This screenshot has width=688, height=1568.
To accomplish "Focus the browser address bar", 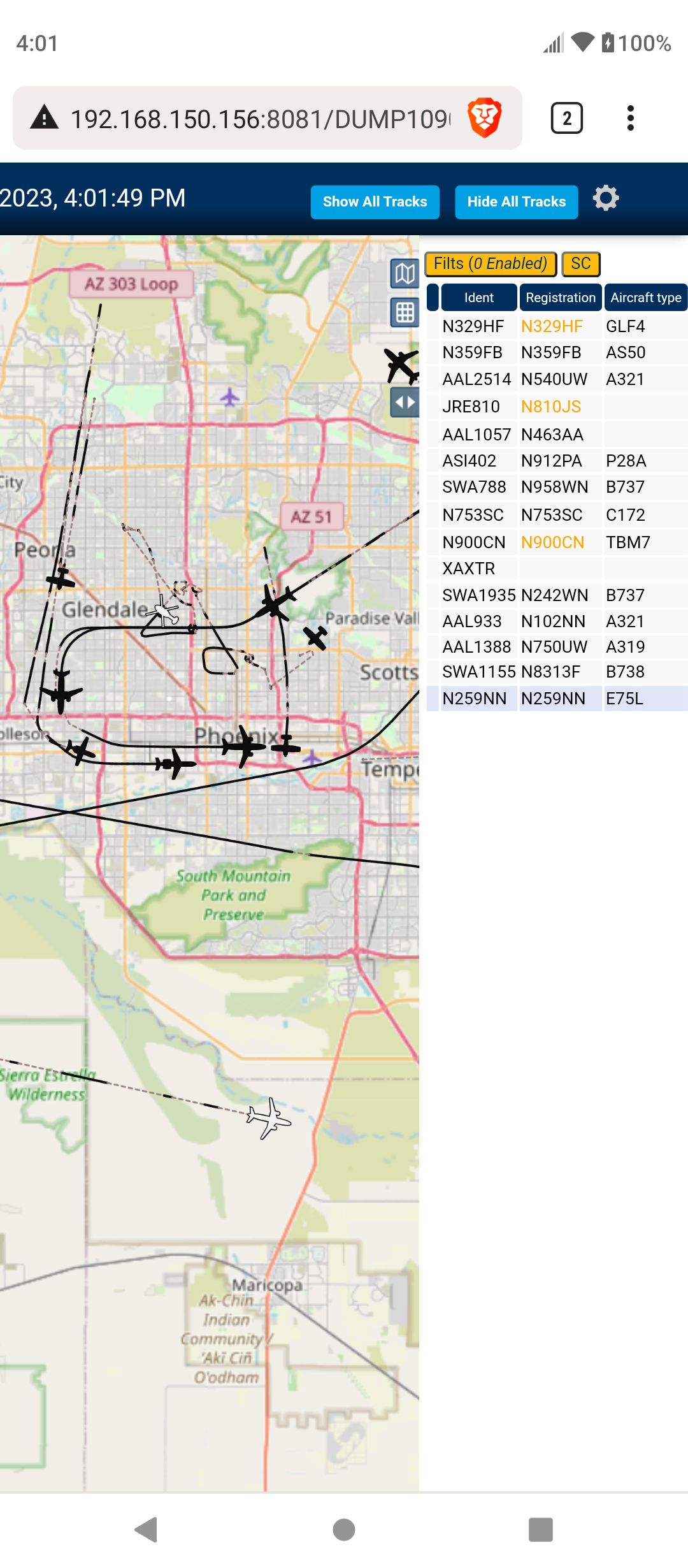I will 260,119.
